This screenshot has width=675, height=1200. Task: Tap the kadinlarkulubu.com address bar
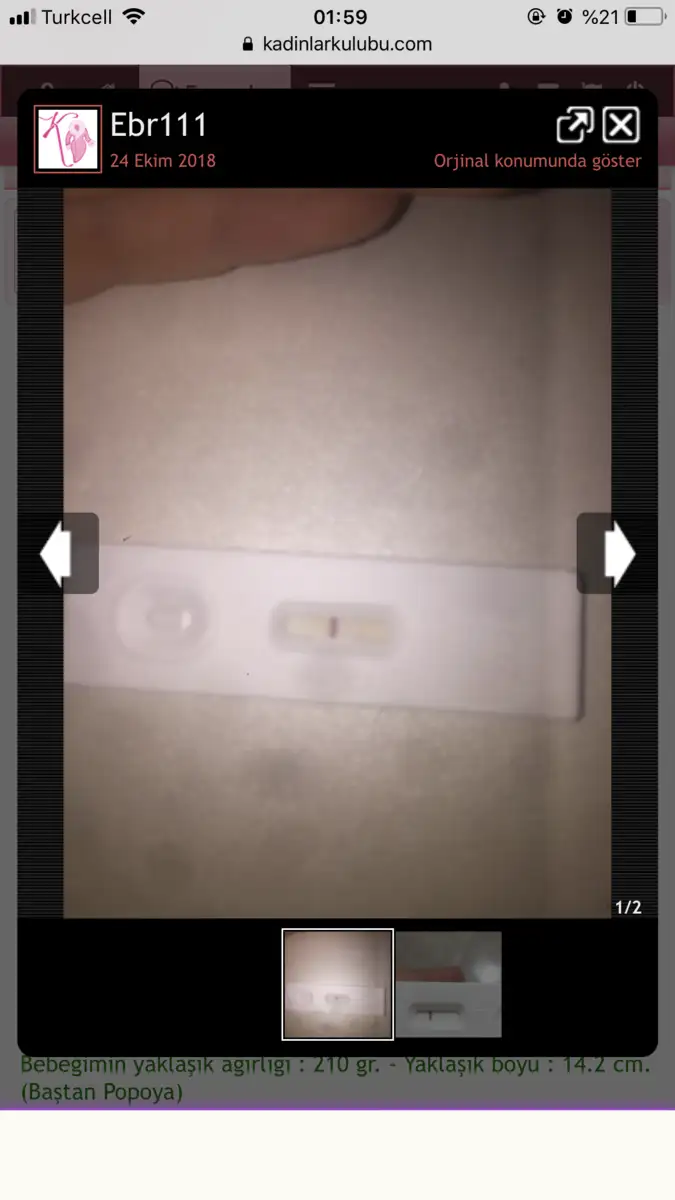337,44
